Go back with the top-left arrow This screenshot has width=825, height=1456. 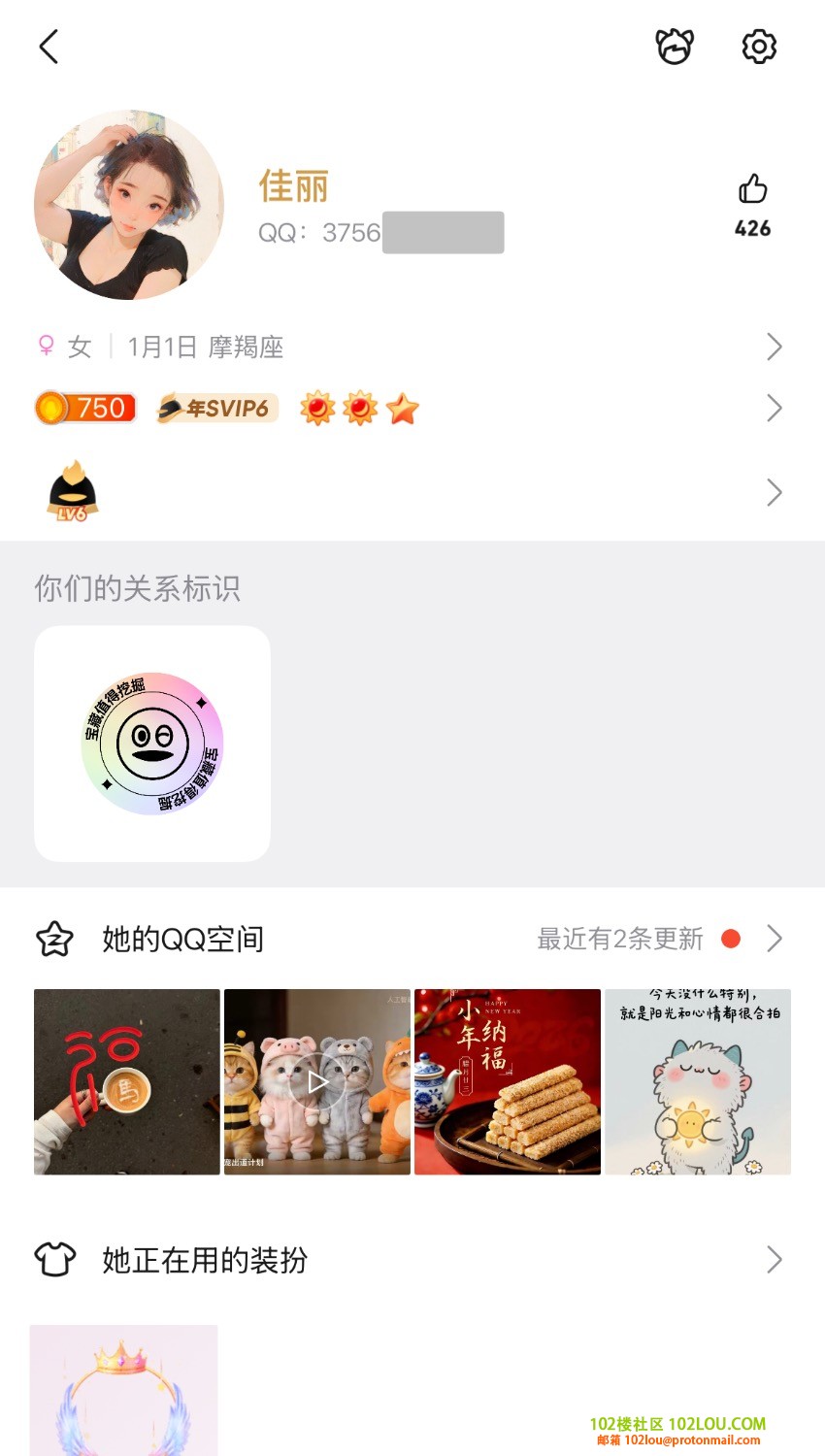[x=49, y=47]
